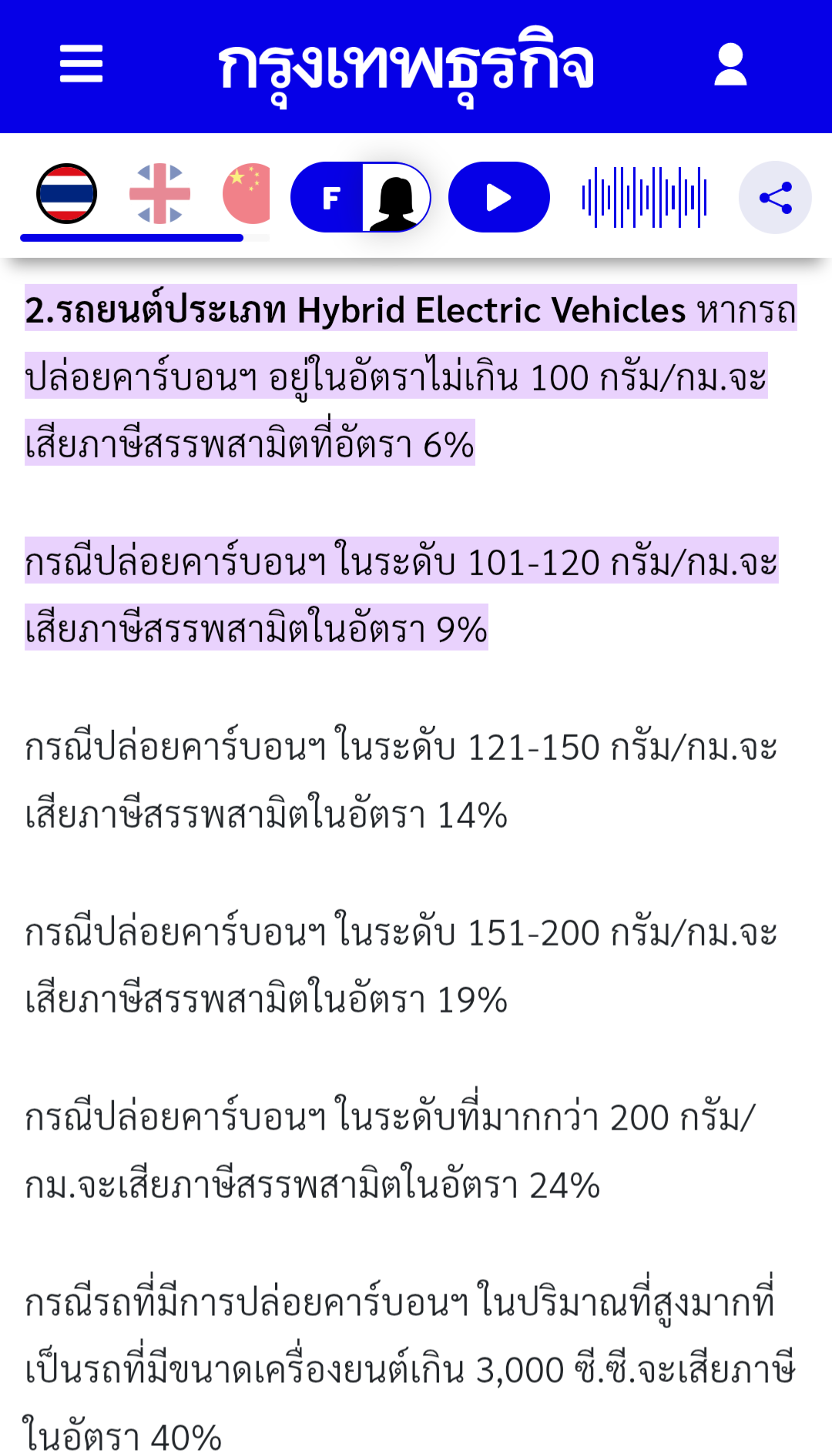Share this article
This screenshot has height=1456, width=832.
coord(775,197)
